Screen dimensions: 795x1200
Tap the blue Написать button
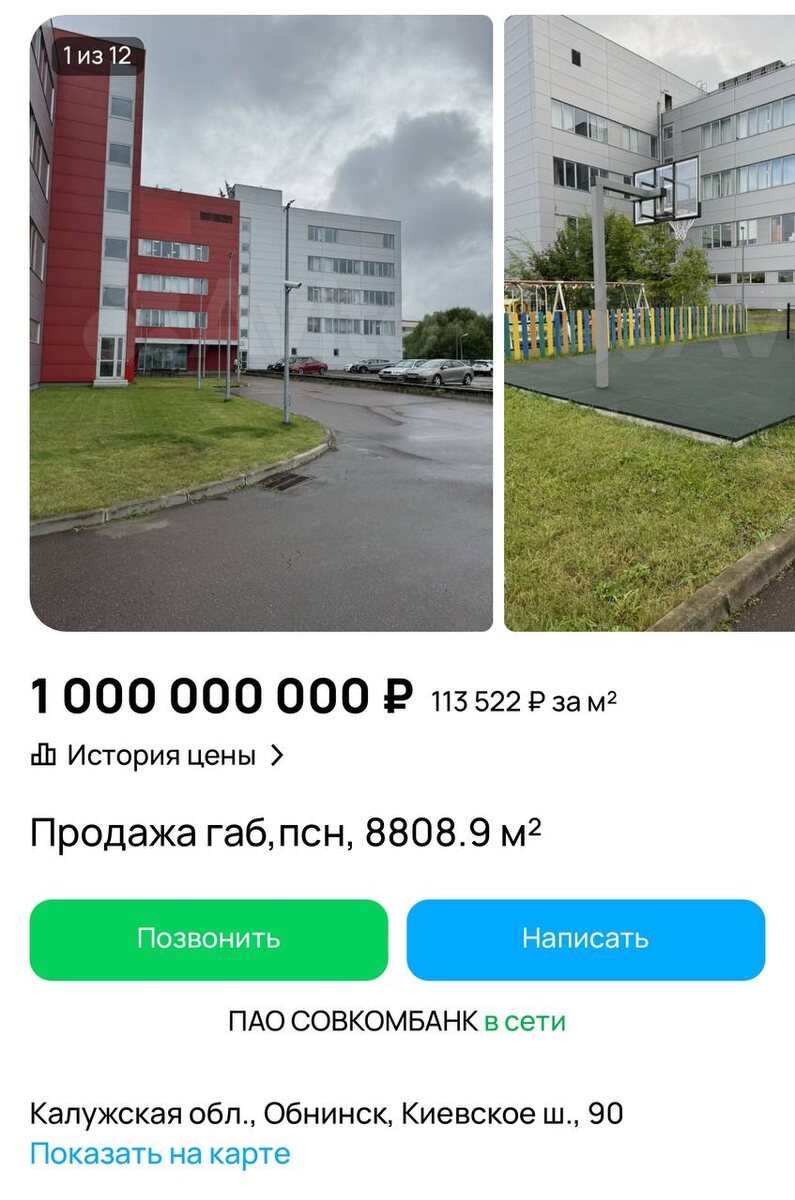coord(585,939)
